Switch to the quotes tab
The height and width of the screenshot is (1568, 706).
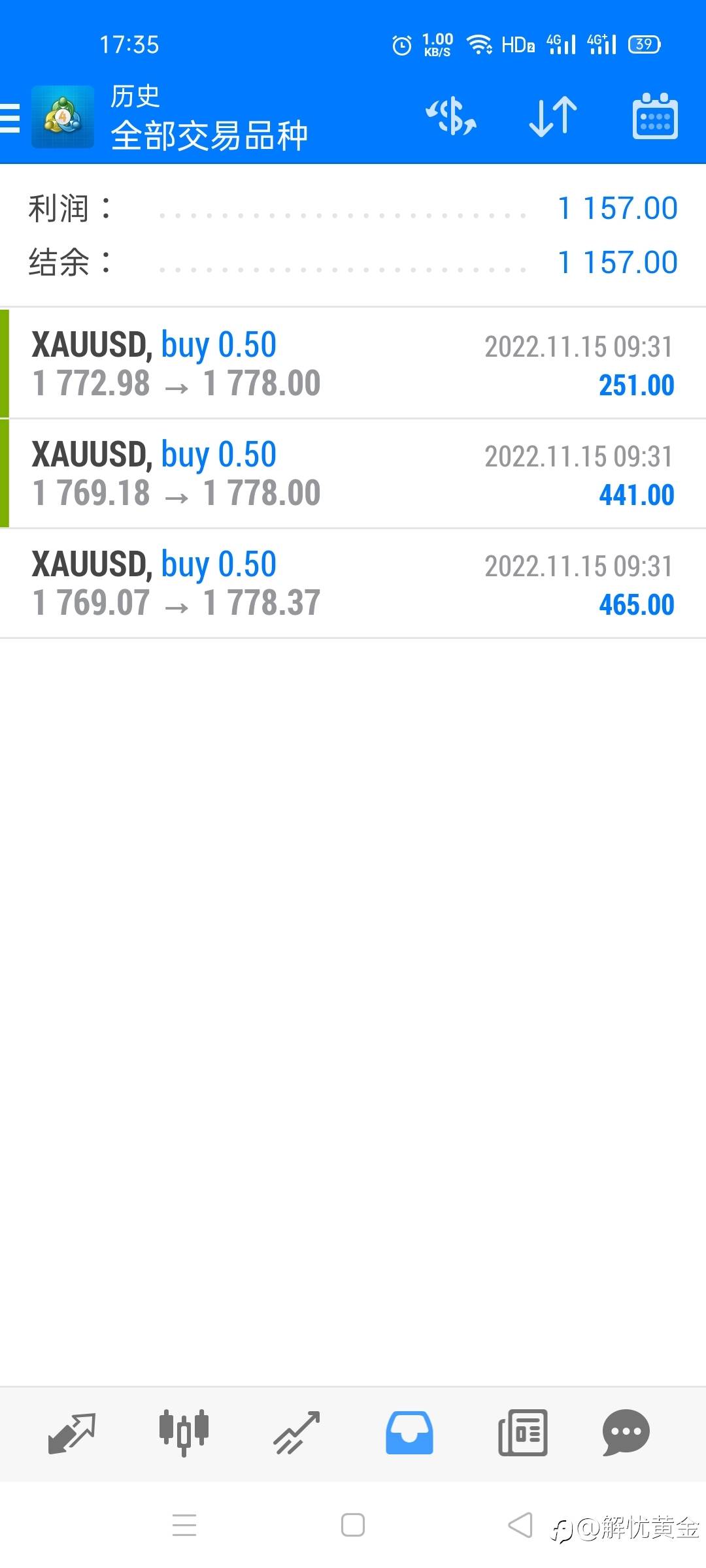point(72,1433)
